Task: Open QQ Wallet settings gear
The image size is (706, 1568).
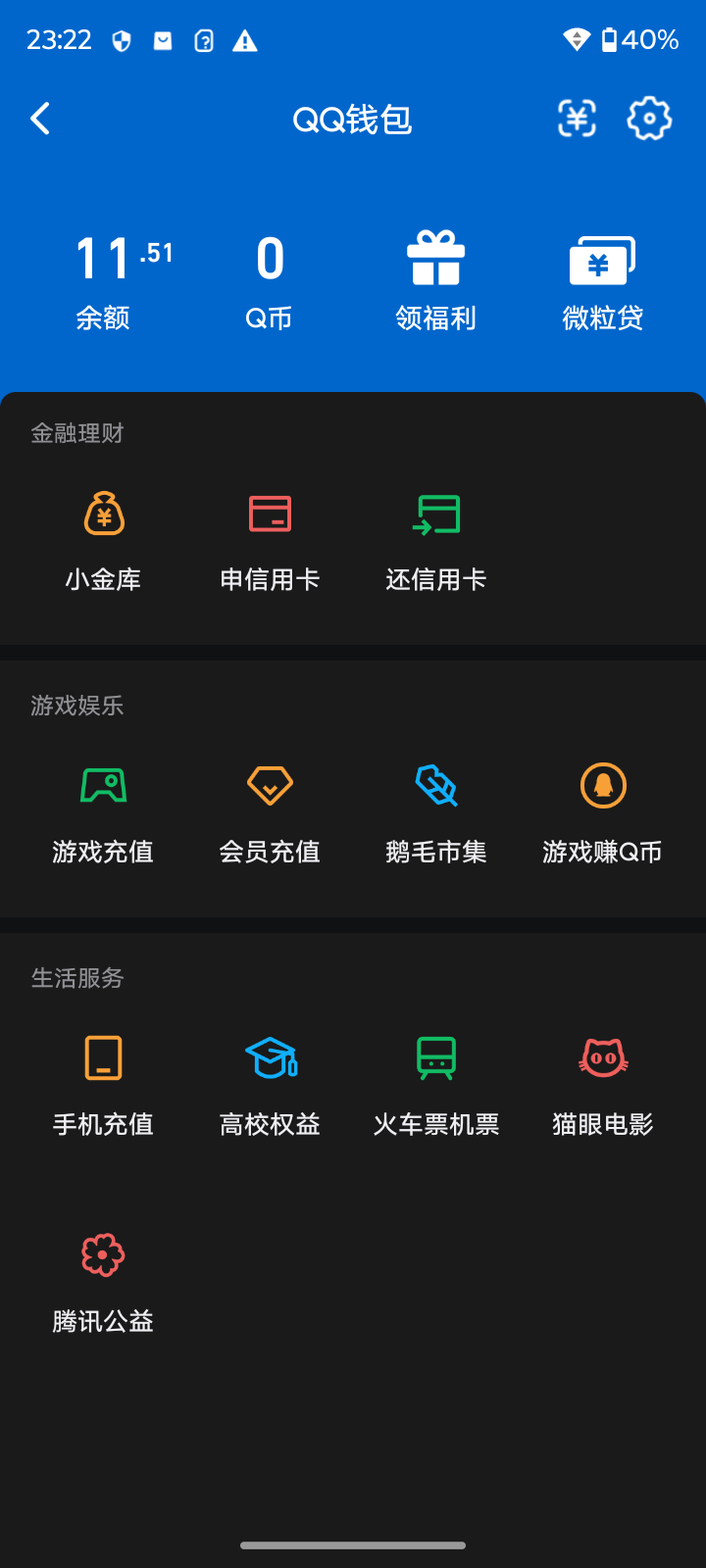Action: 648,118
